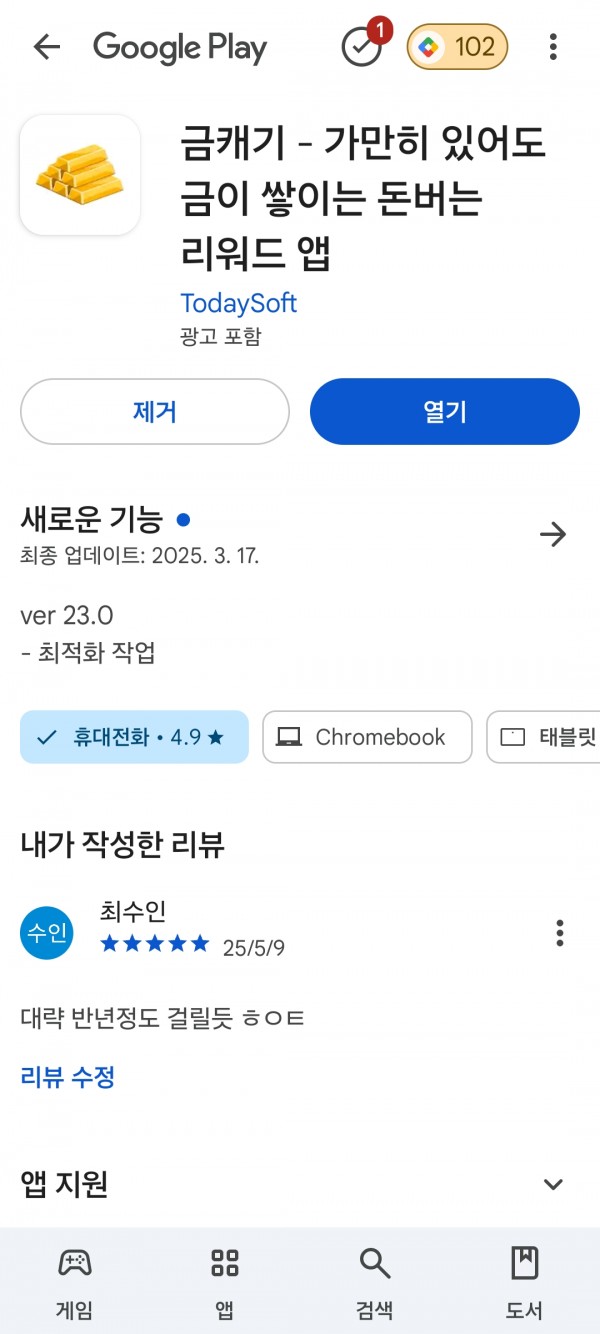
Task: Switch to the 도서 tab
Action: coord(525,1284)
